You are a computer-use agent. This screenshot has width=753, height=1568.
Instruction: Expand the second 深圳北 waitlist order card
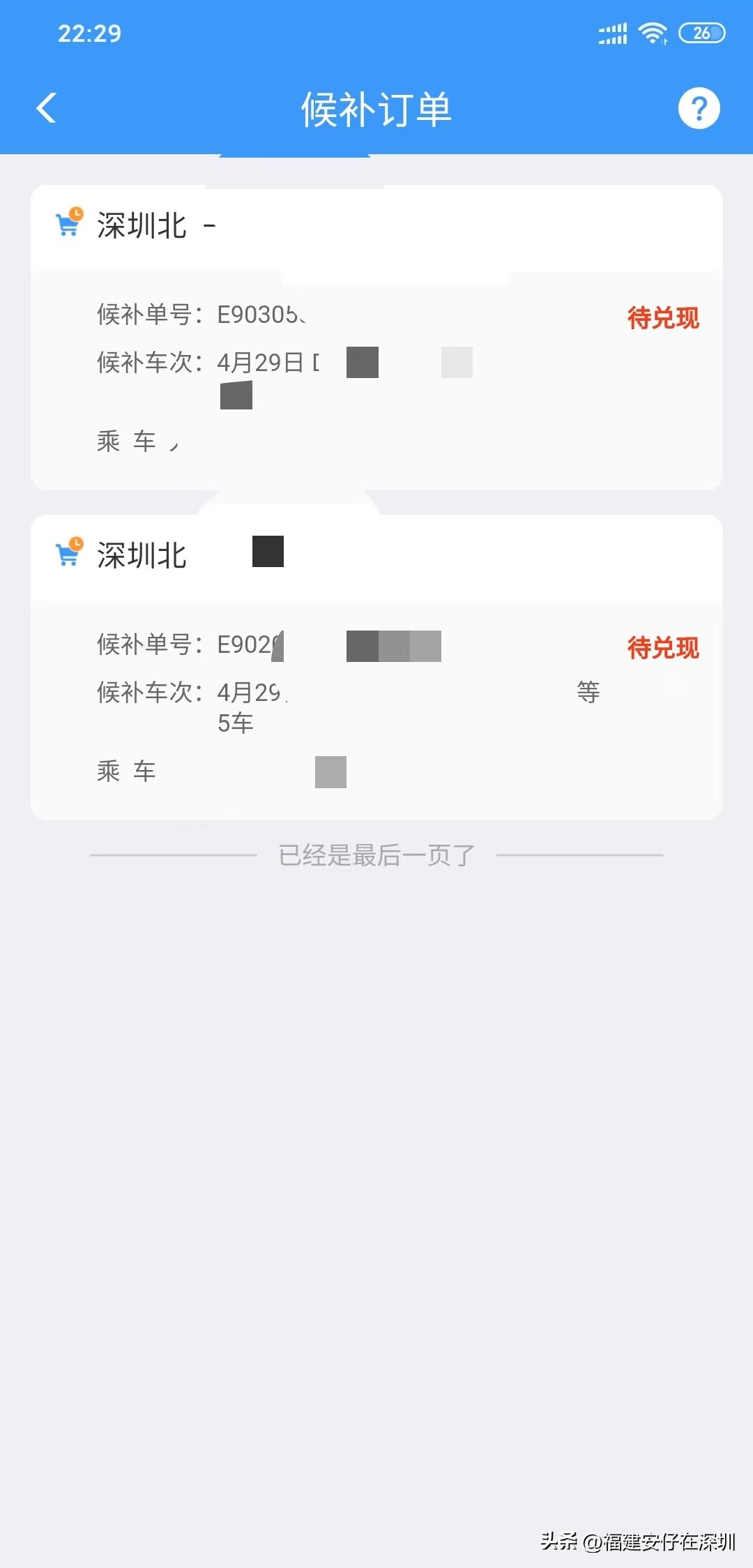pos(376,663)
